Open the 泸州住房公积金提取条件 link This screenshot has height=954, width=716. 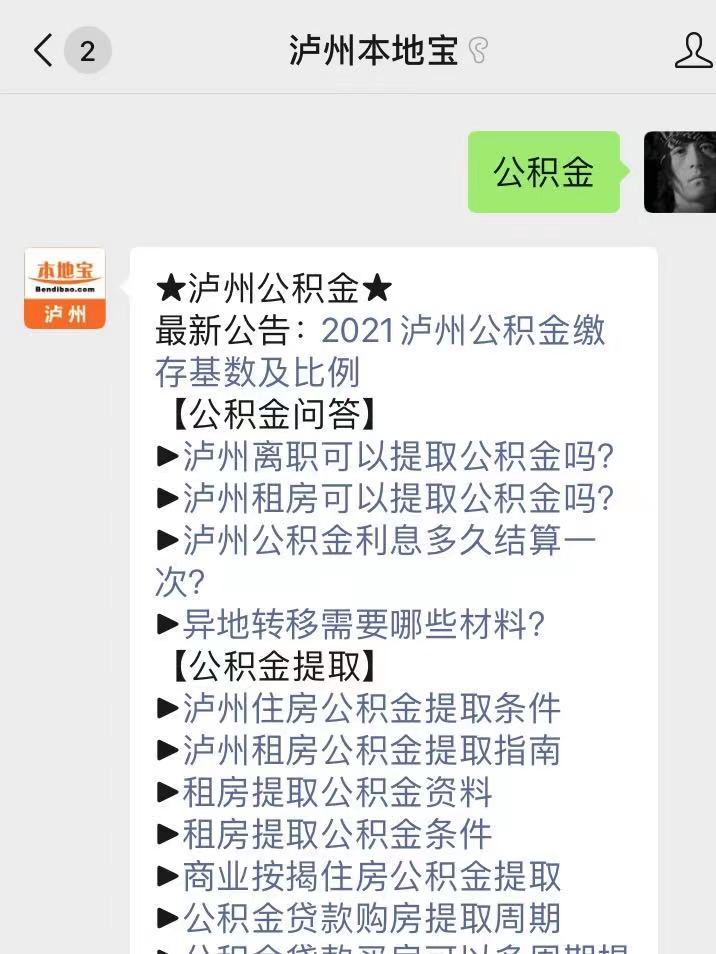pyautogui.click(x=371, y=709)
